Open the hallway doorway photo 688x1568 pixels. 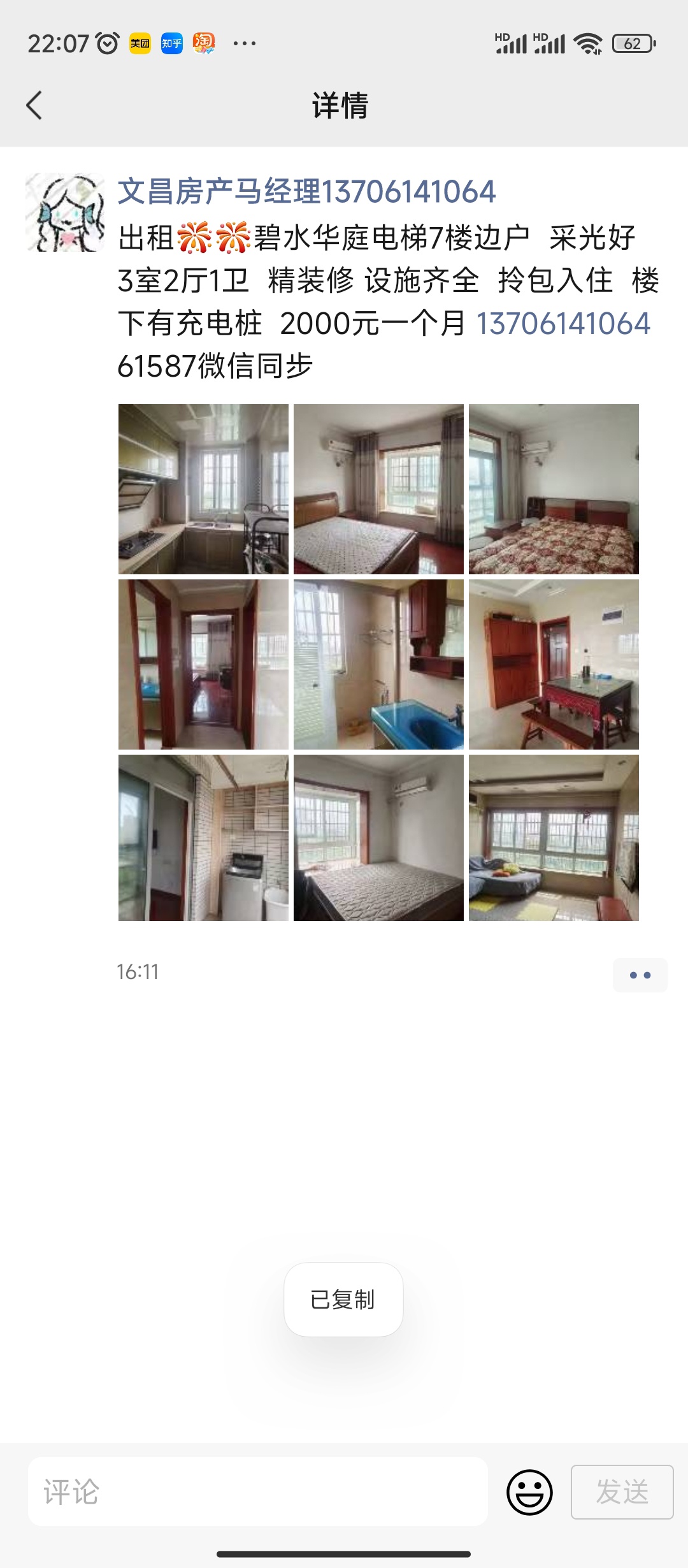click(x=203, y=664)
